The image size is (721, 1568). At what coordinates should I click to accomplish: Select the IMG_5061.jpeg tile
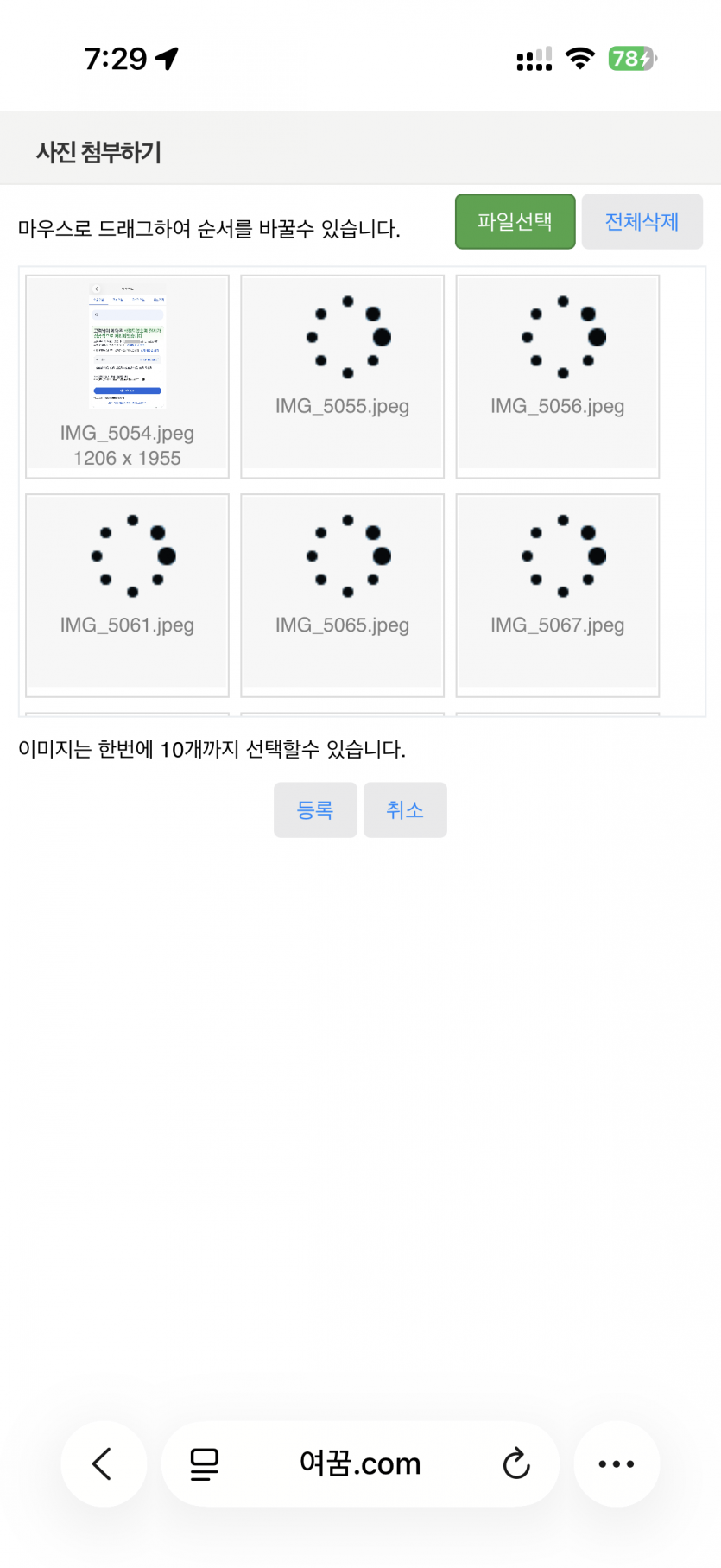pos(128,594)
